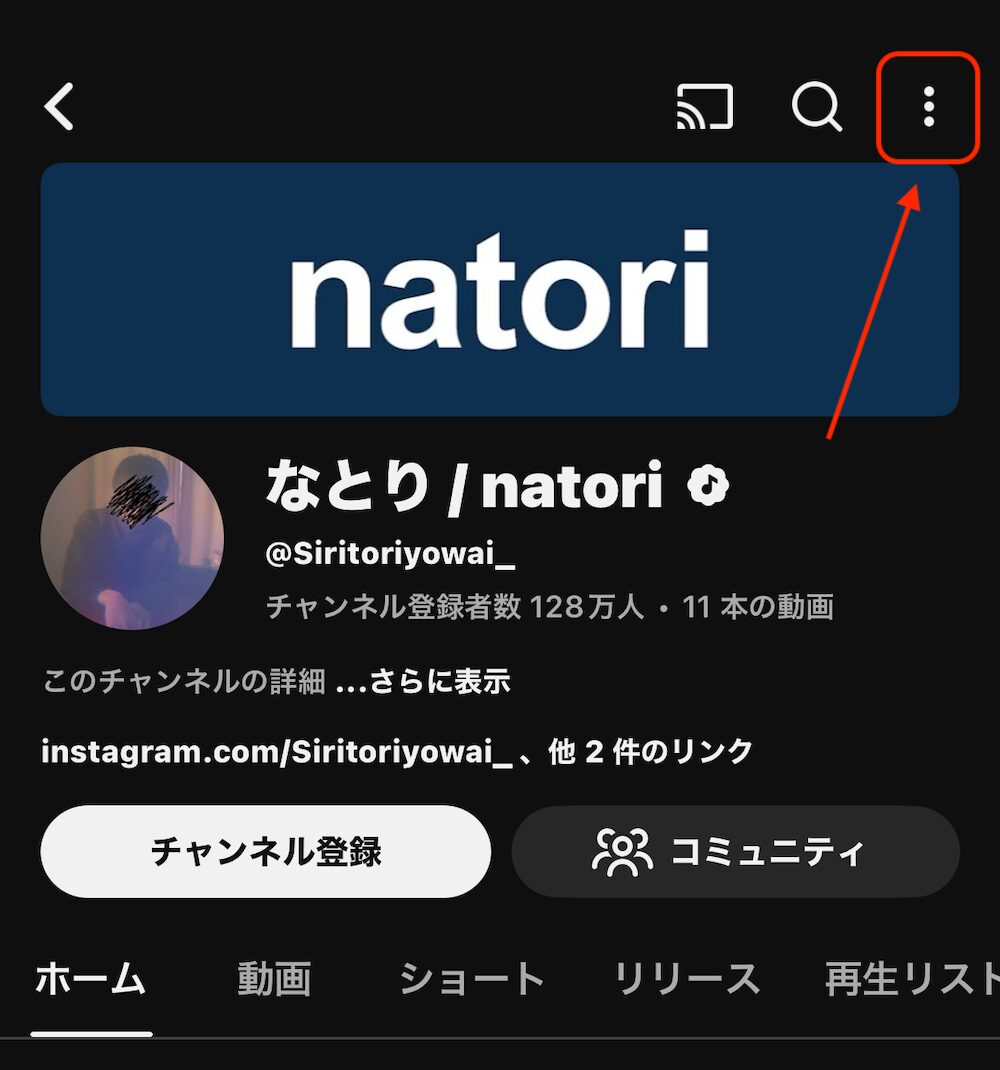This screenshot has height=1070, width=1000.
Task: Switch to the 動画 tab
Action: [x=274, y=979]
